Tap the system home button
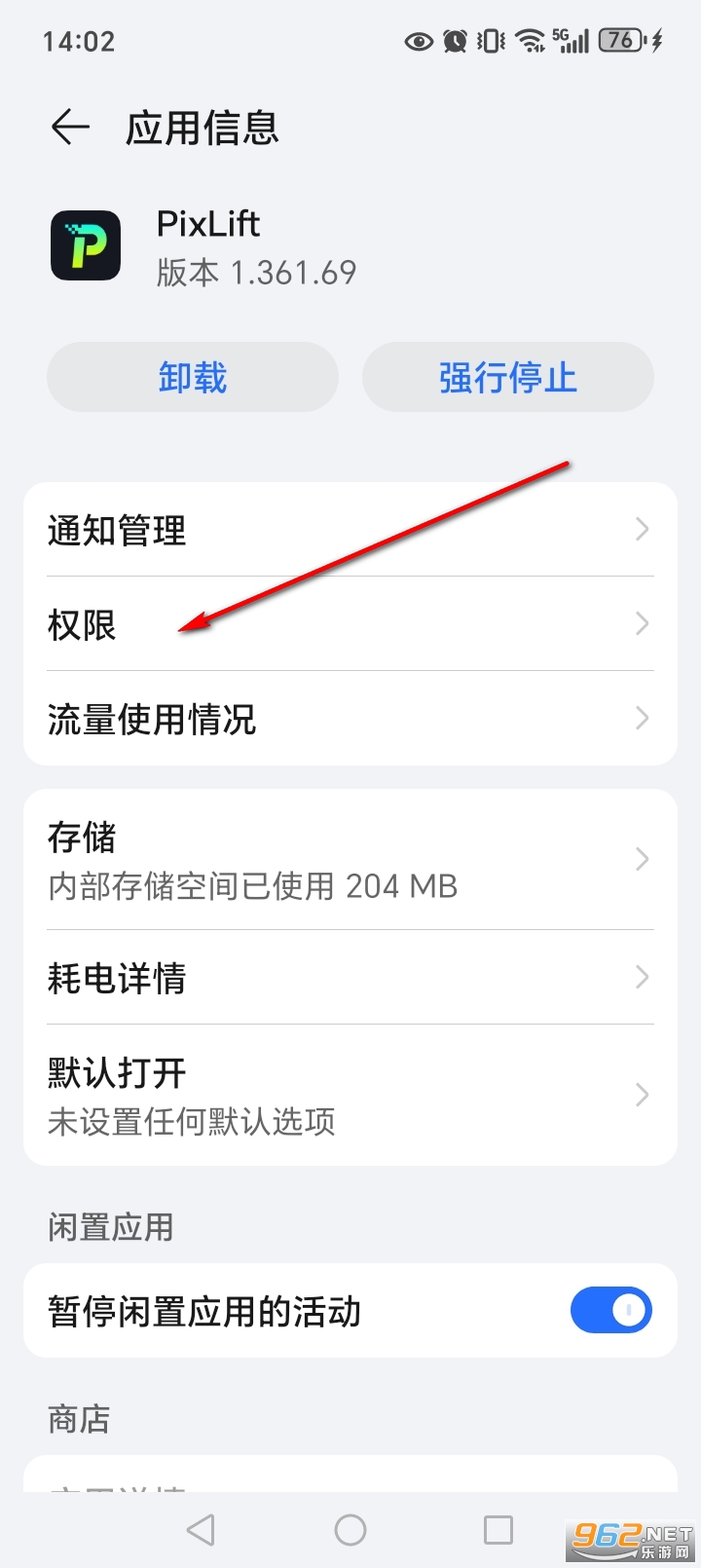 point(350,1530)
